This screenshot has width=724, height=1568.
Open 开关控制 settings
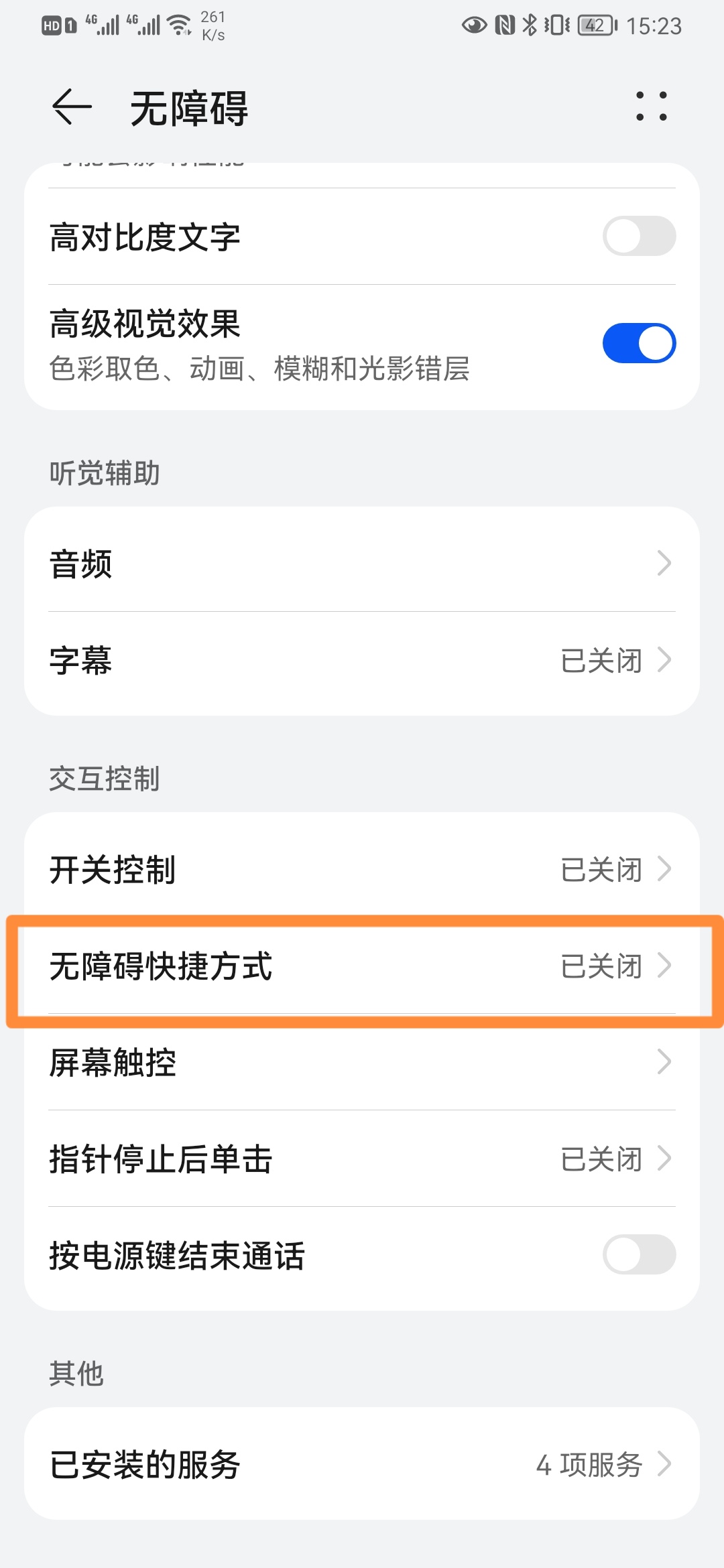click(x=362, y=869)
